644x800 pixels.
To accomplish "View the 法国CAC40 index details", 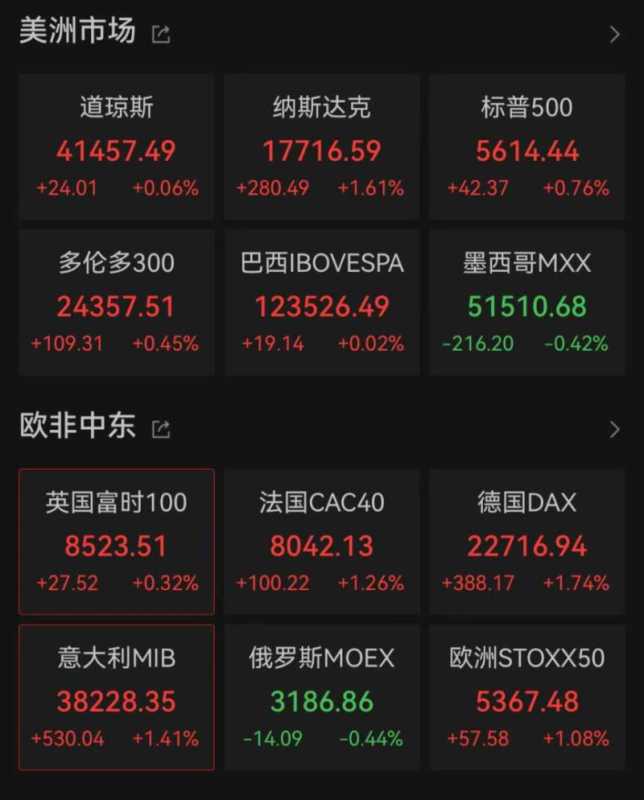I will pos(322,541).
